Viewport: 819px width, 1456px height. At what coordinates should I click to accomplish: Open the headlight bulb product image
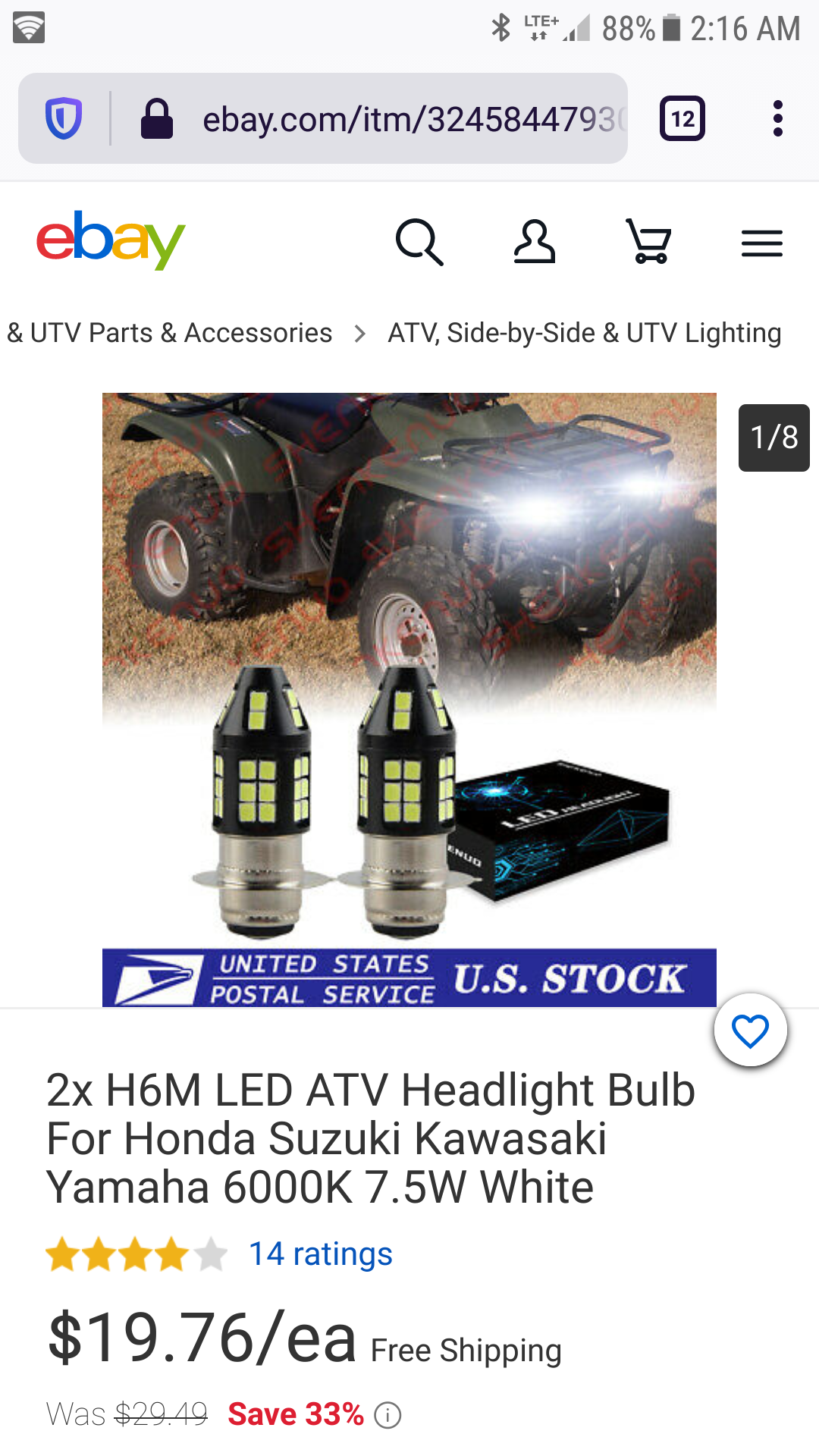pos(409,698)
